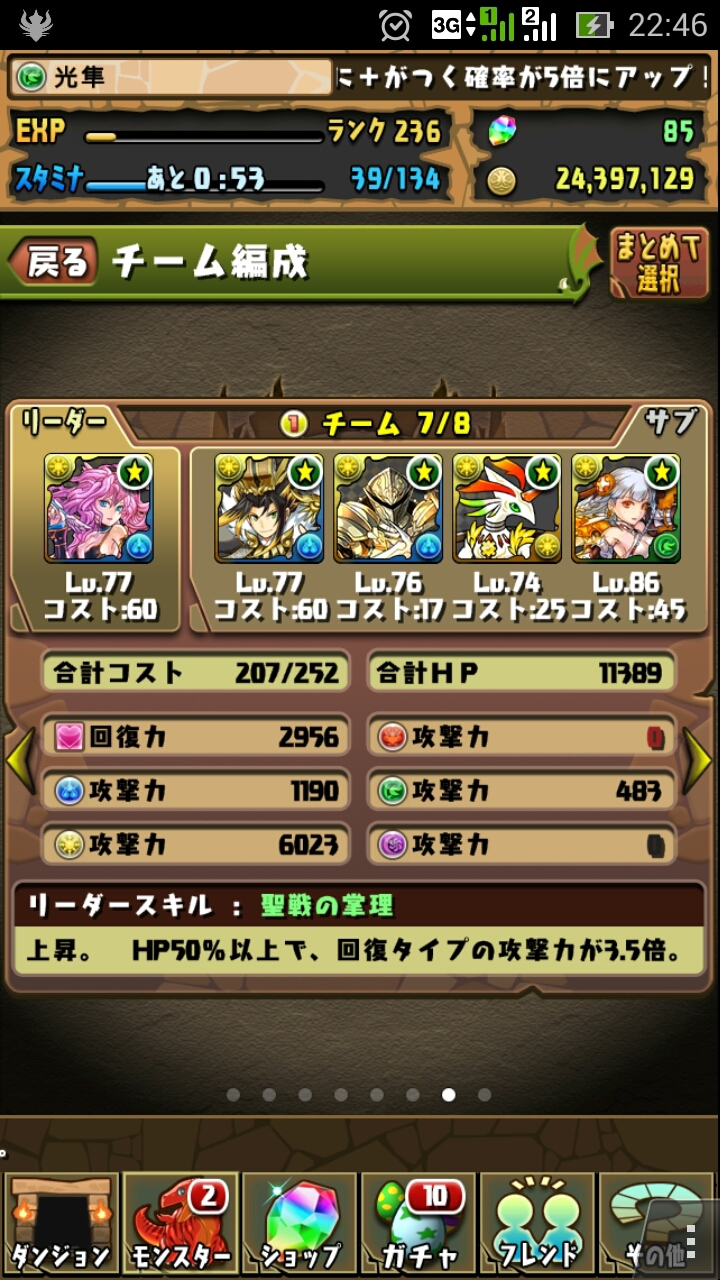Open the ショップ tab
Viewport: 720px width, 1280px height.
point(299,1225)
